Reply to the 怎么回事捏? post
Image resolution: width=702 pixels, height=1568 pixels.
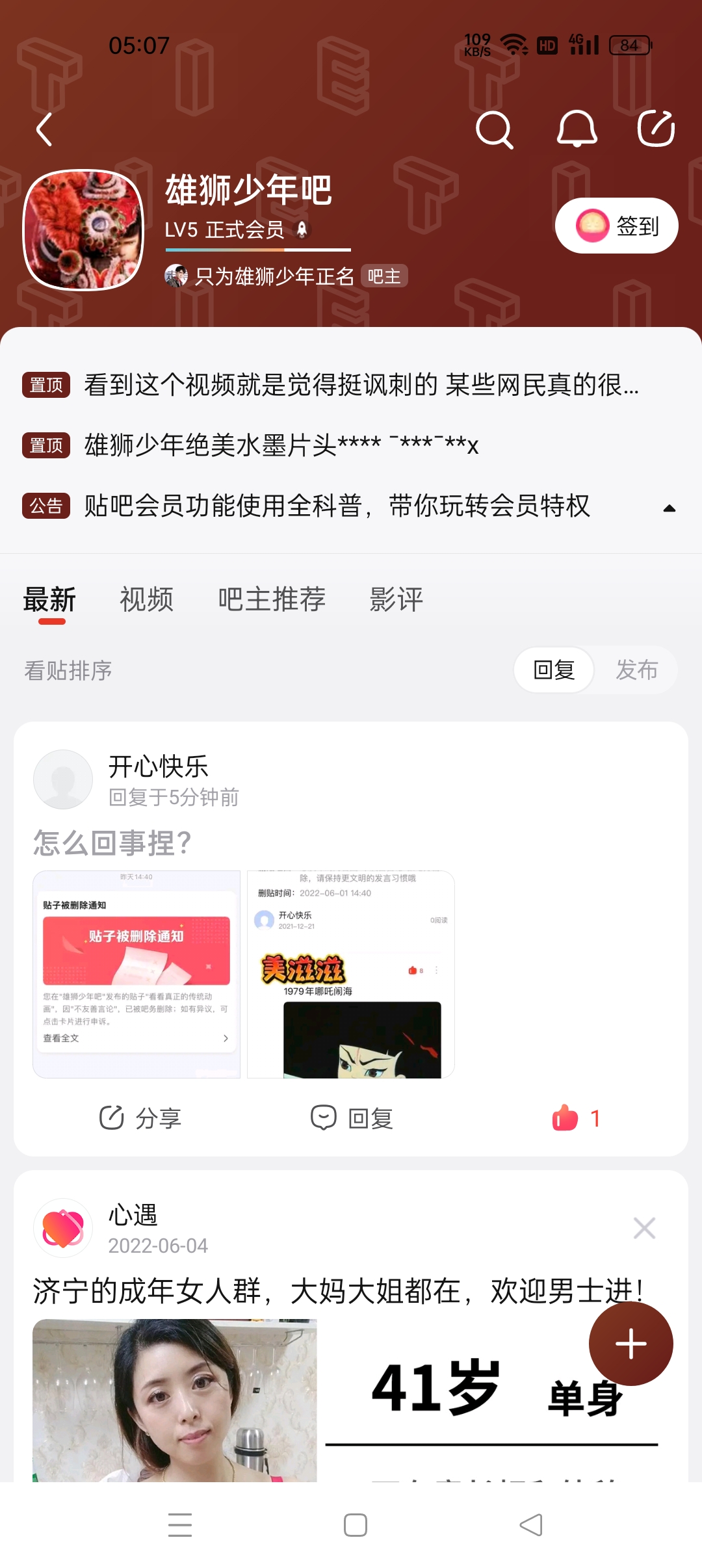[352, 1118]
